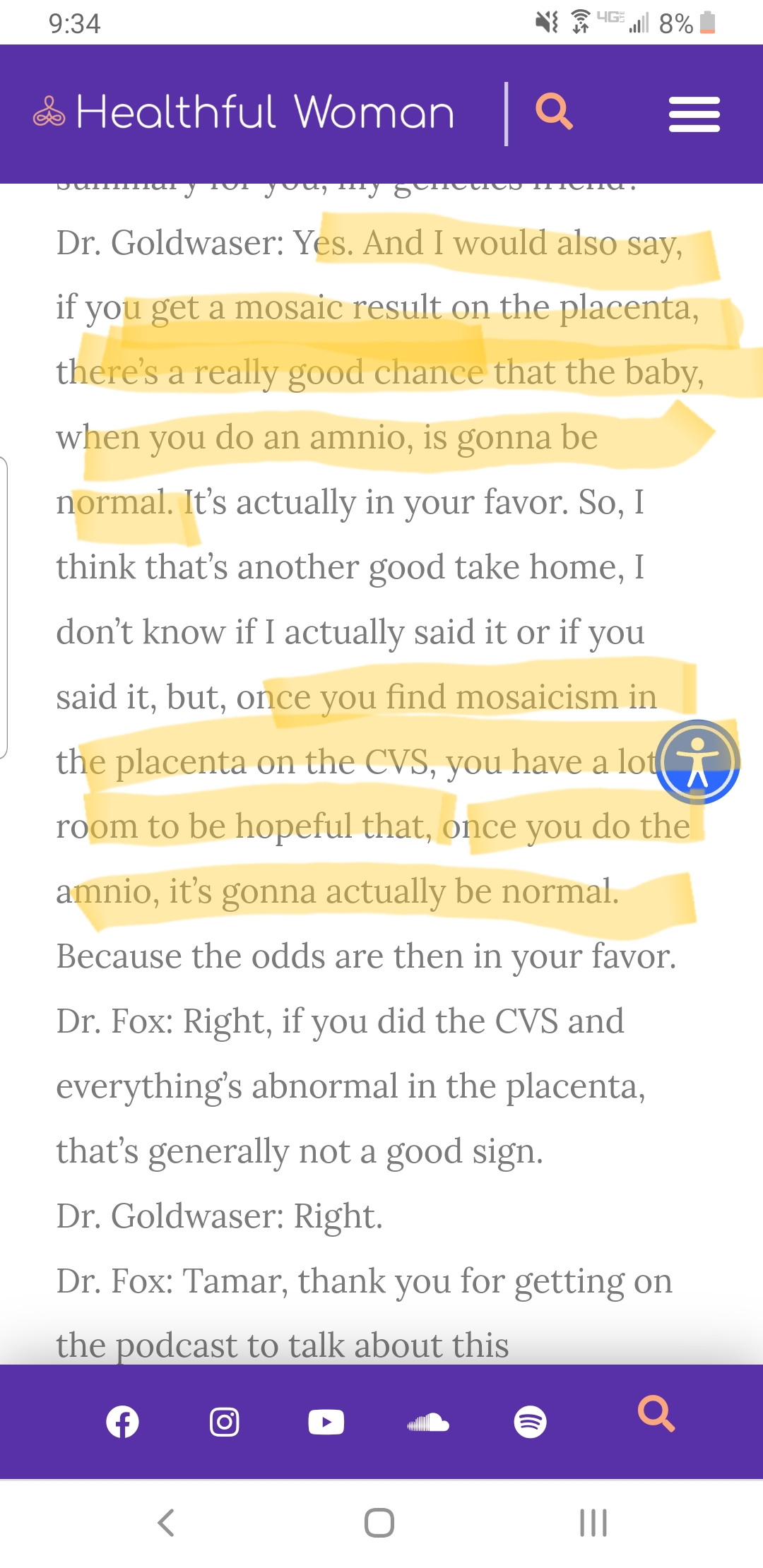The image size is (763, 1568).
Task: Open the Spotify podcast link
Action: [x=531, y=1422]
